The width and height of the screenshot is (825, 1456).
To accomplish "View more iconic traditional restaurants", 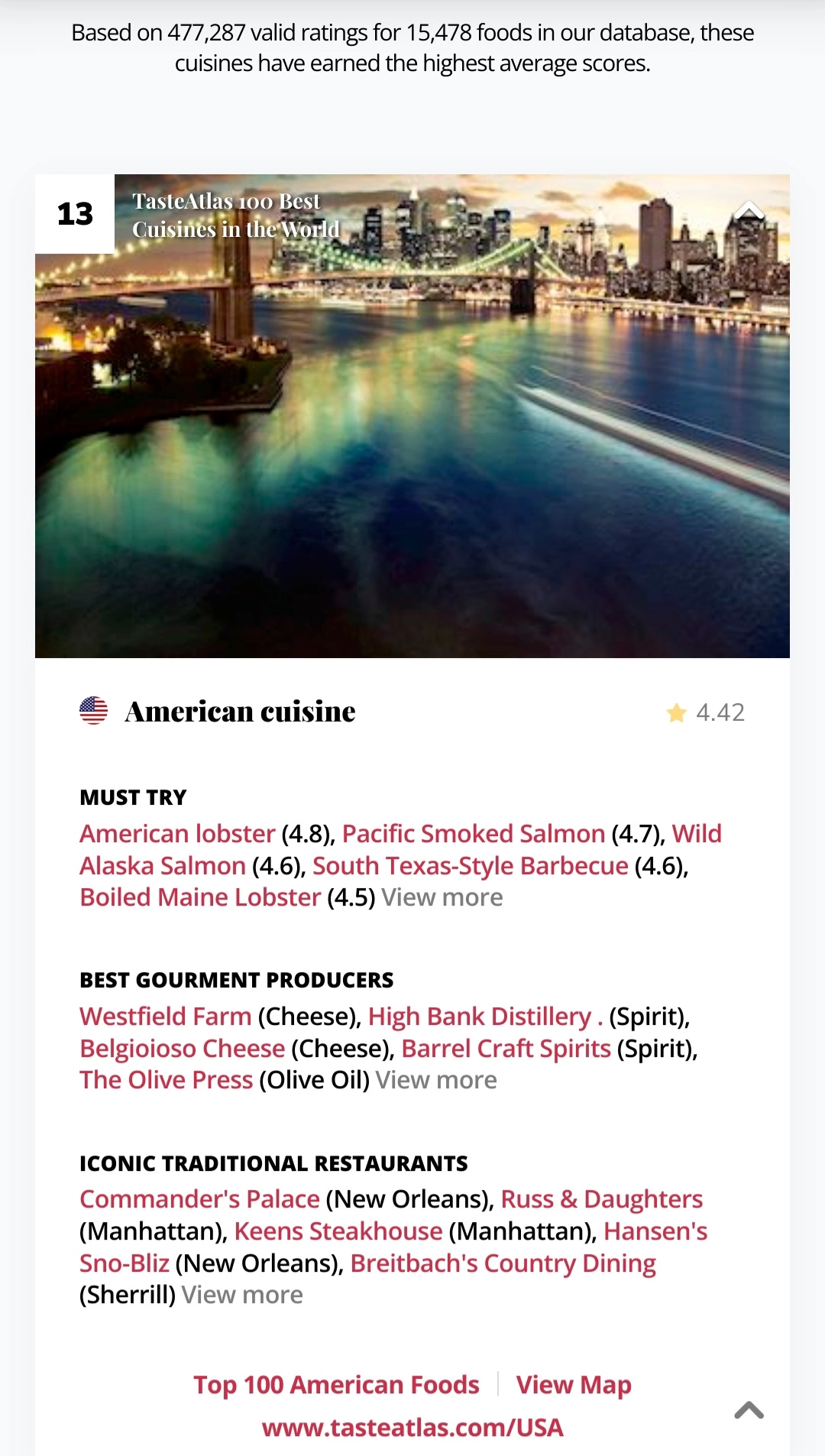I will coord(242,1294).
